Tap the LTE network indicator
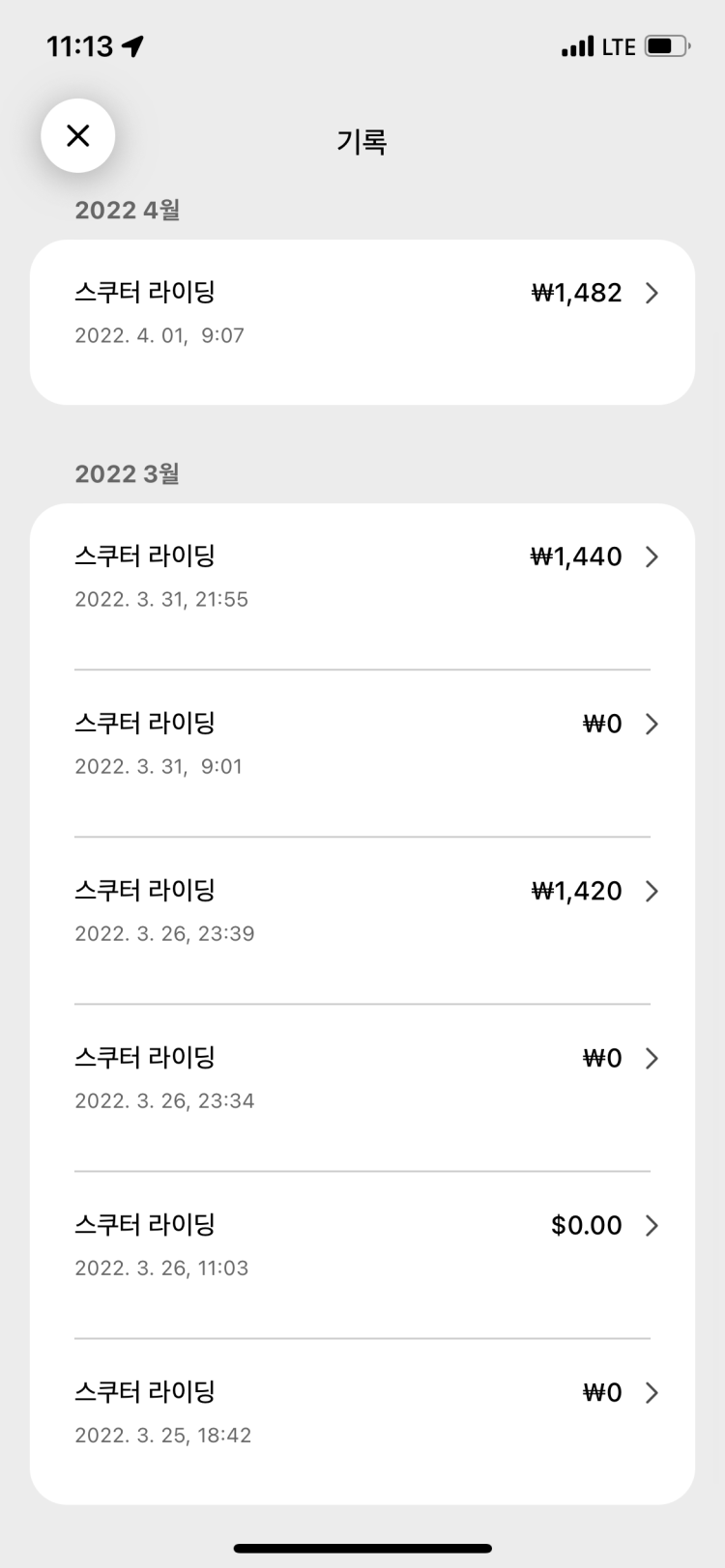 tap(623, 45)
